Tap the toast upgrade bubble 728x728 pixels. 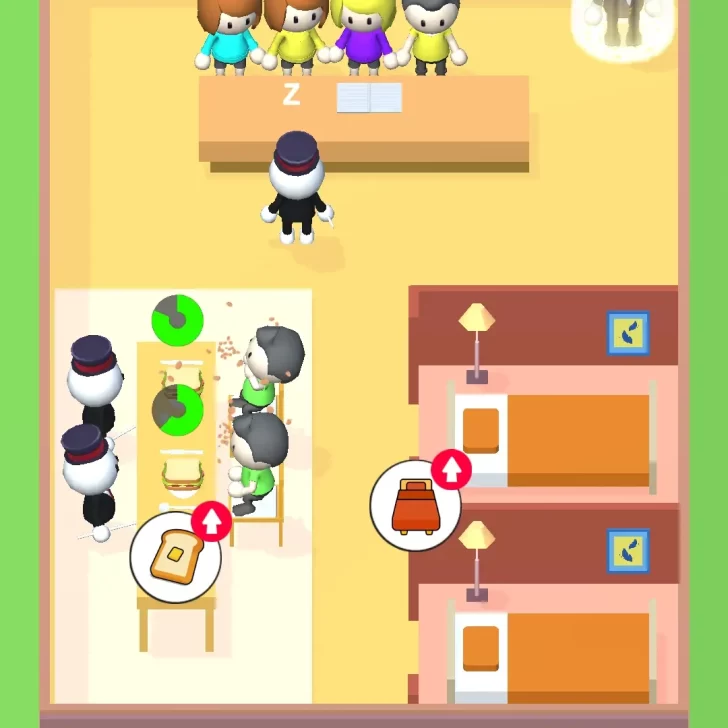pos(175,557)
